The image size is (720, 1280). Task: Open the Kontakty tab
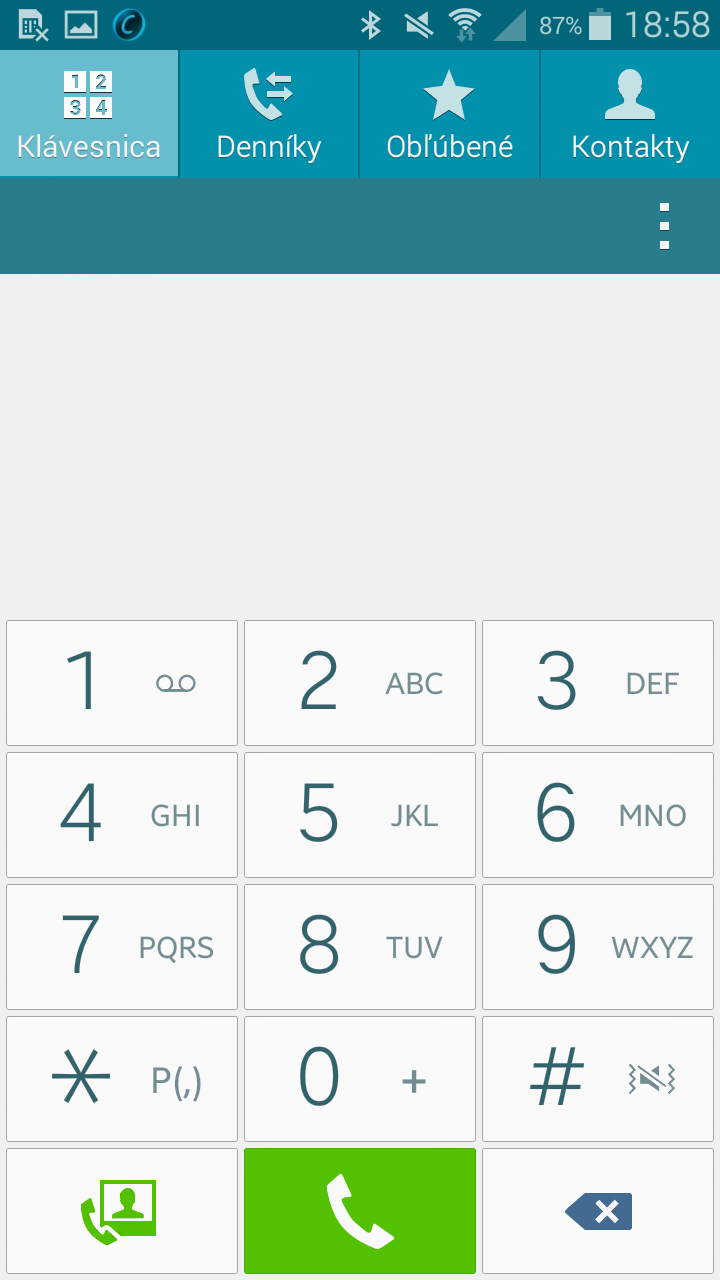(630, 114)
